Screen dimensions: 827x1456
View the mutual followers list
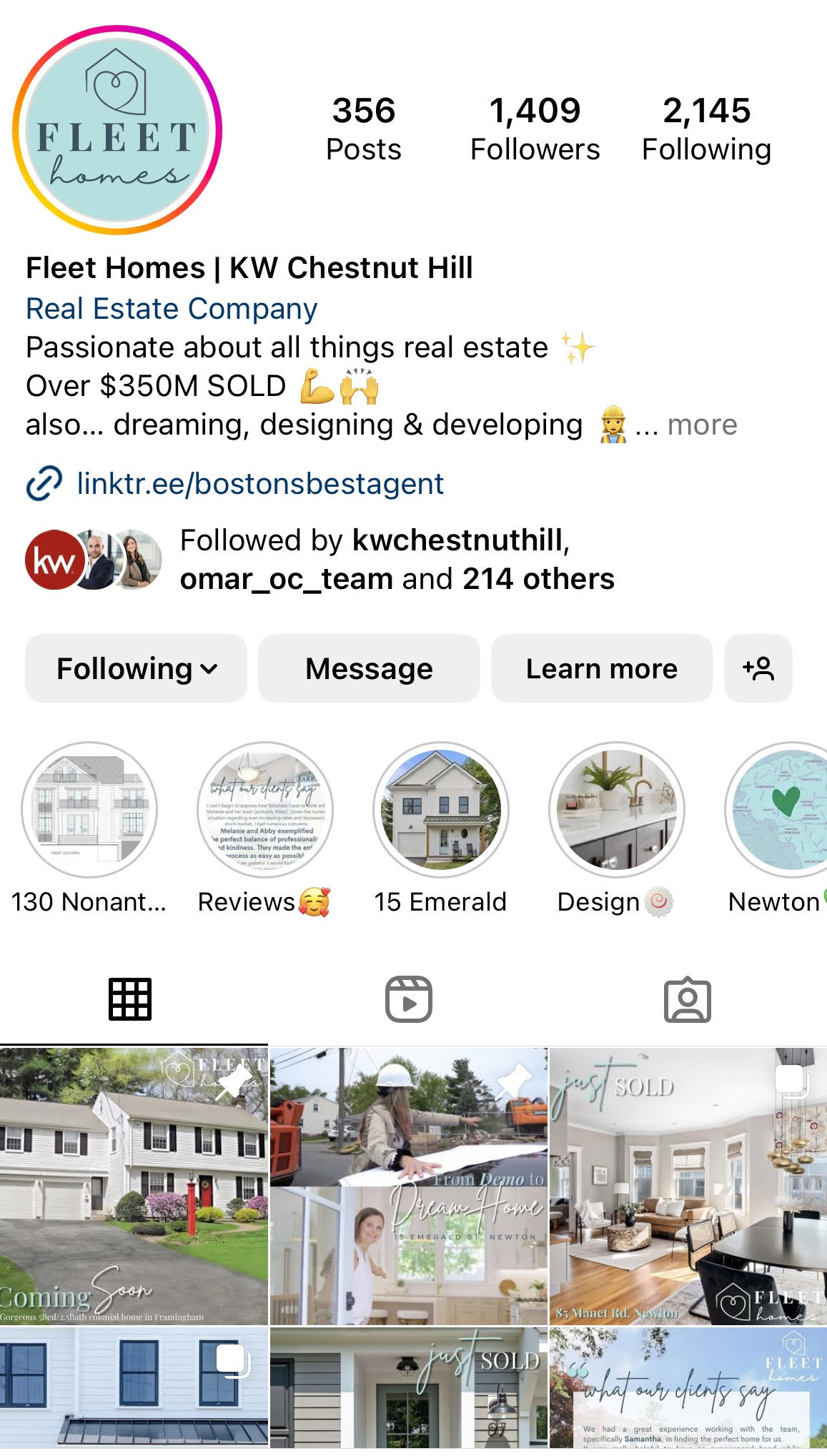pyautogui.click(x=397, y=560)
